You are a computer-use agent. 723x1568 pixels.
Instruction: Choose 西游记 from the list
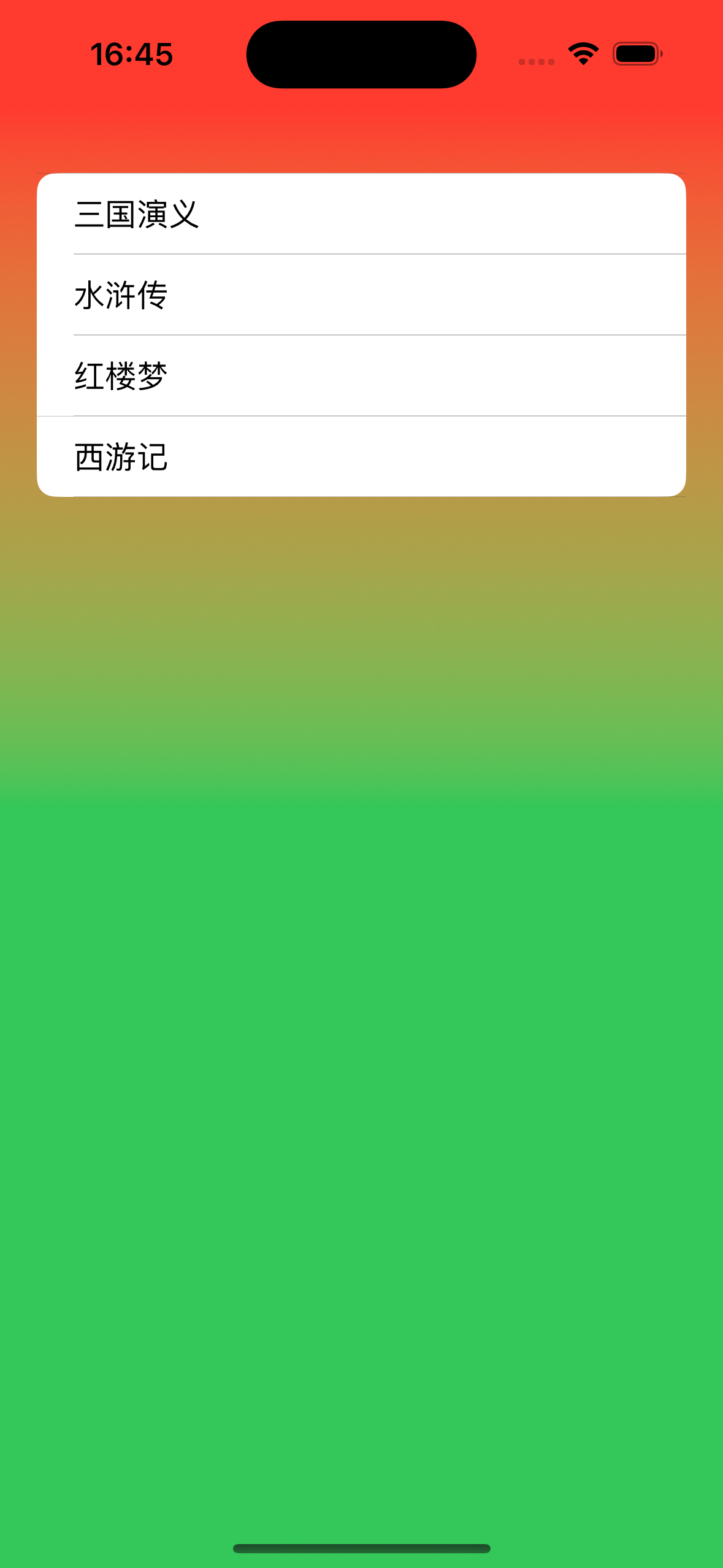pyautogui.click(x=361, y=457)
